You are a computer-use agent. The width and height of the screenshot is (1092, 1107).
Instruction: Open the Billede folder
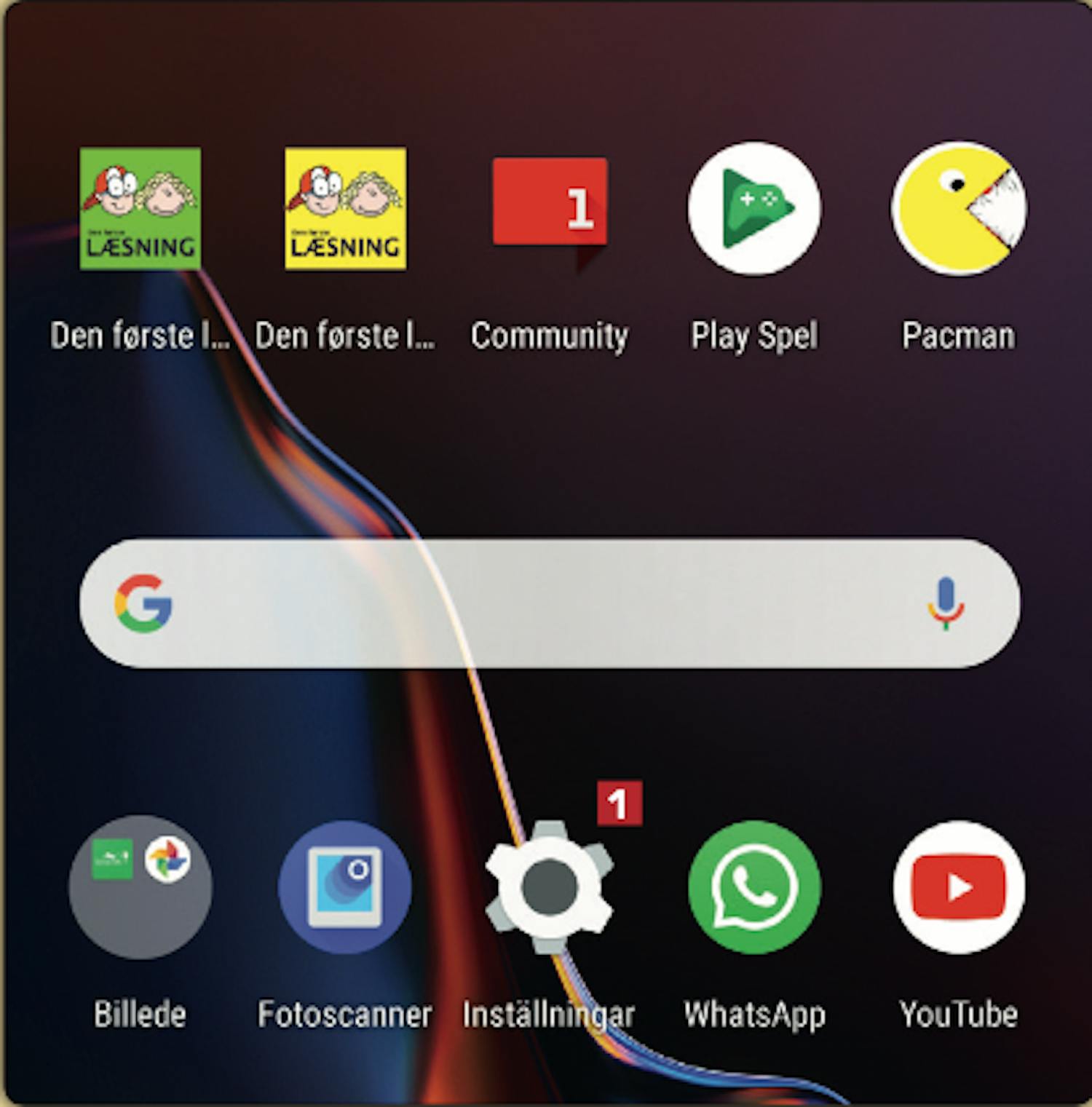click(140, 886)
